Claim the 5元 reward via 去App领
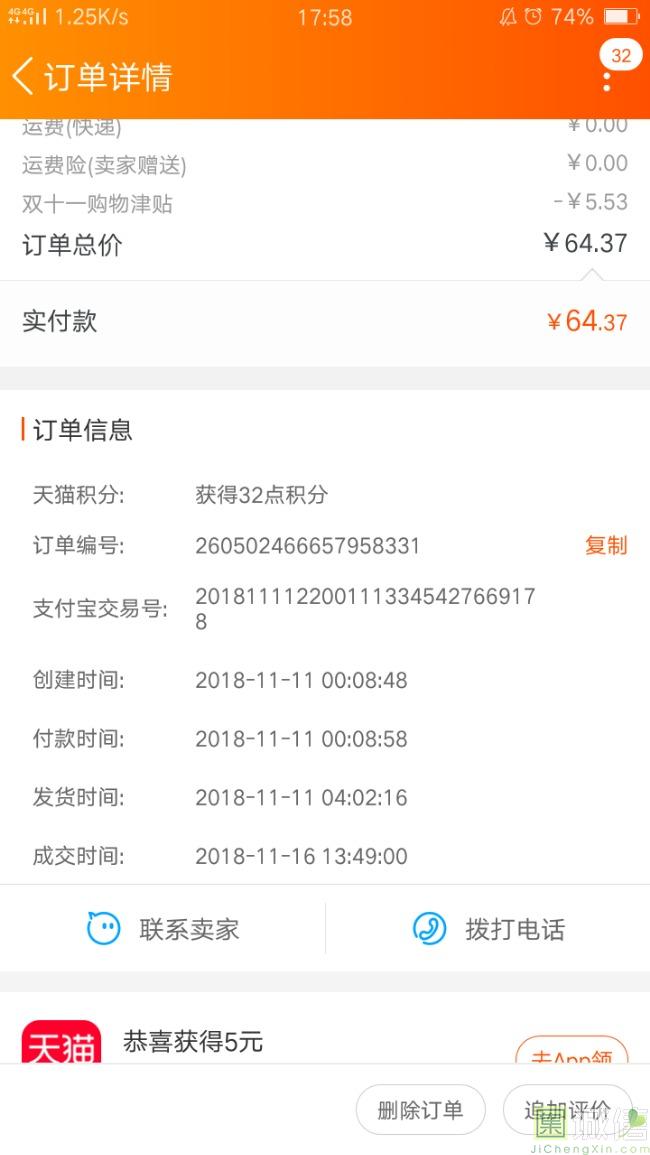The width and height of the screenshot is (650, 1155). [x=571, y=1051]
